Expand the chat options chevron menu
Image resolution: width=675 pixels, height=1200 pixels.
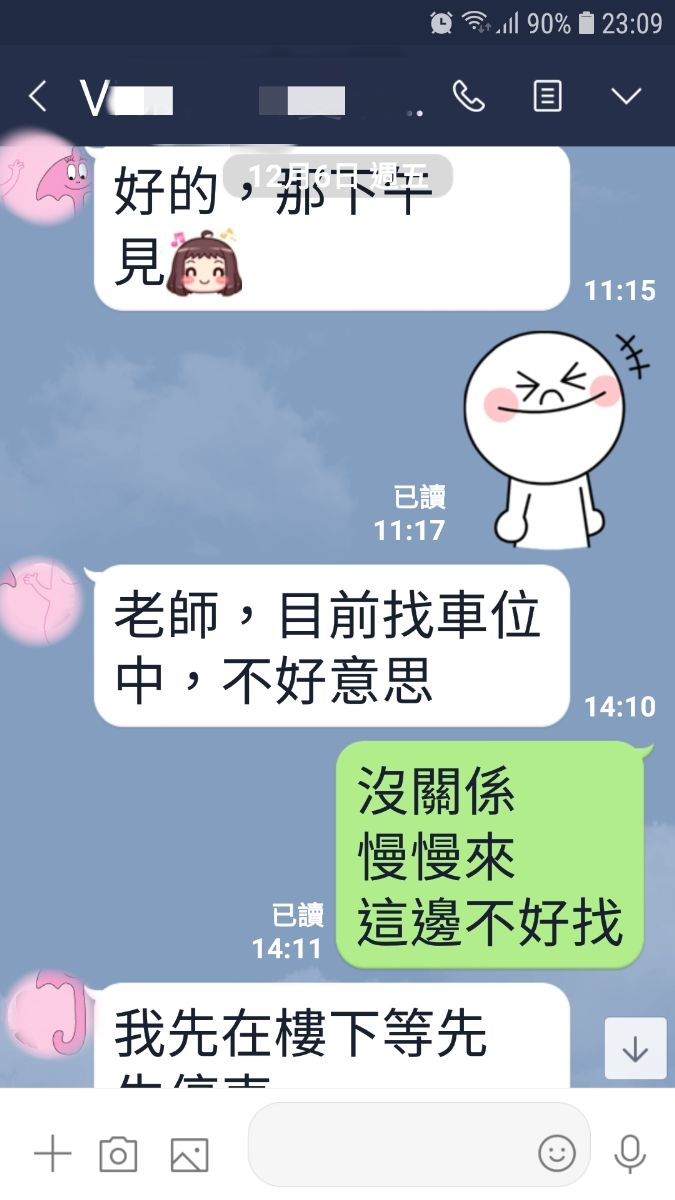click(626, 97)
